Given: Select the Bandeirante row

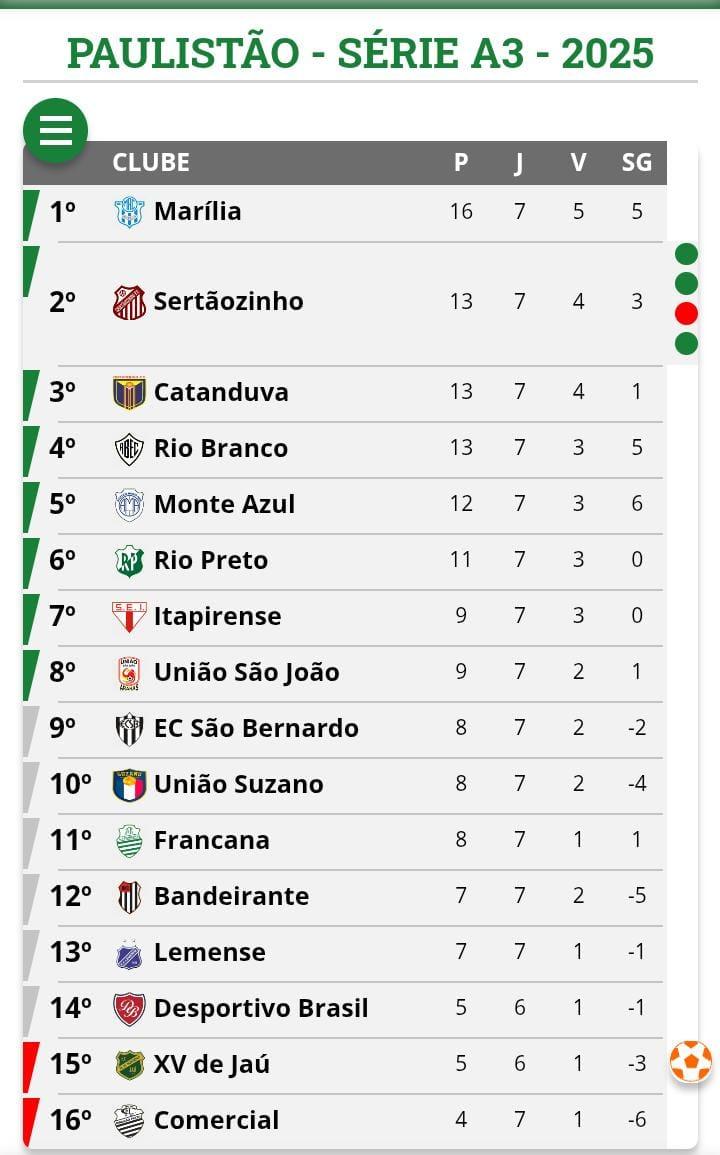Looking at the screenshot, I should pos(345,897).
